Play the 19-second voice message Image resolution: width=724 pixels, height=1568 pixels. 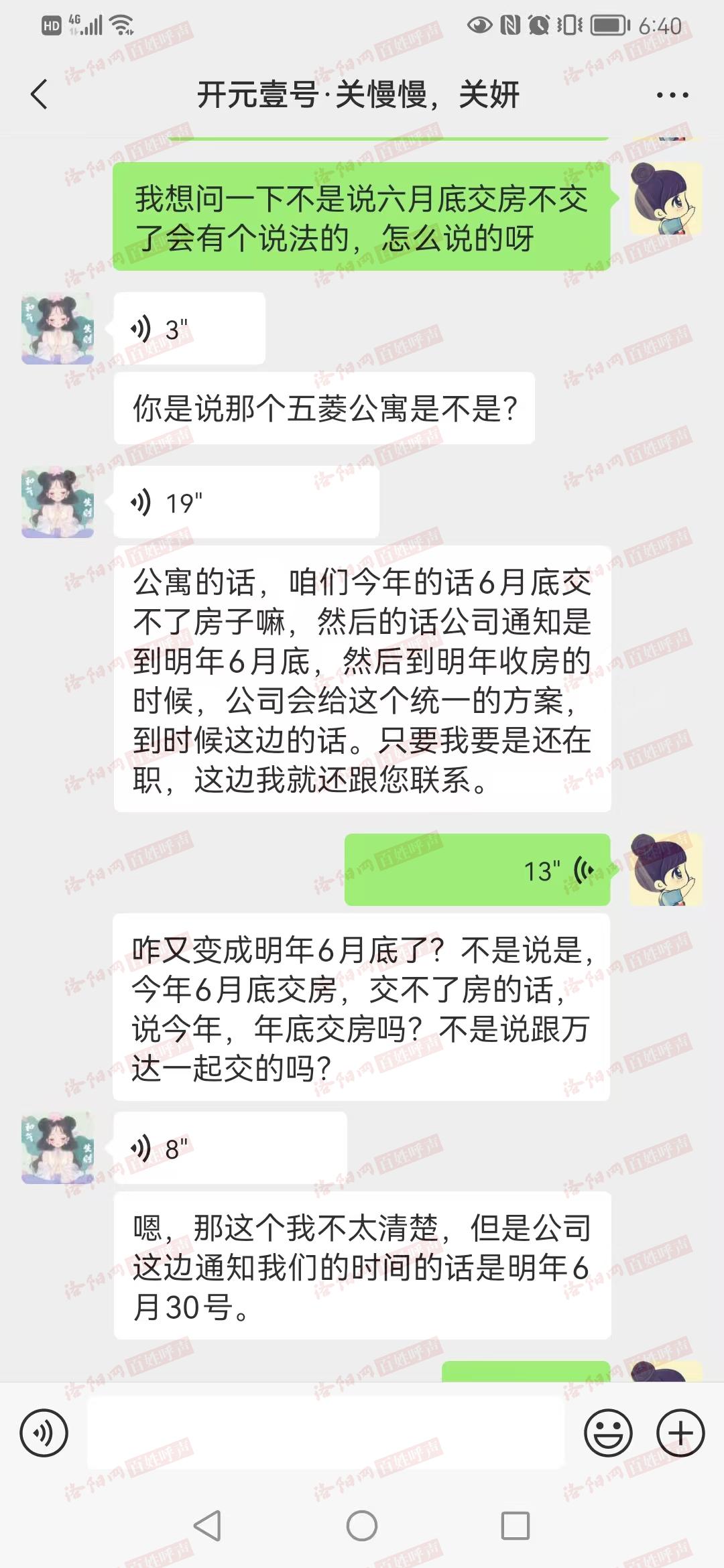pyautogui.click(x=245, y=502)
